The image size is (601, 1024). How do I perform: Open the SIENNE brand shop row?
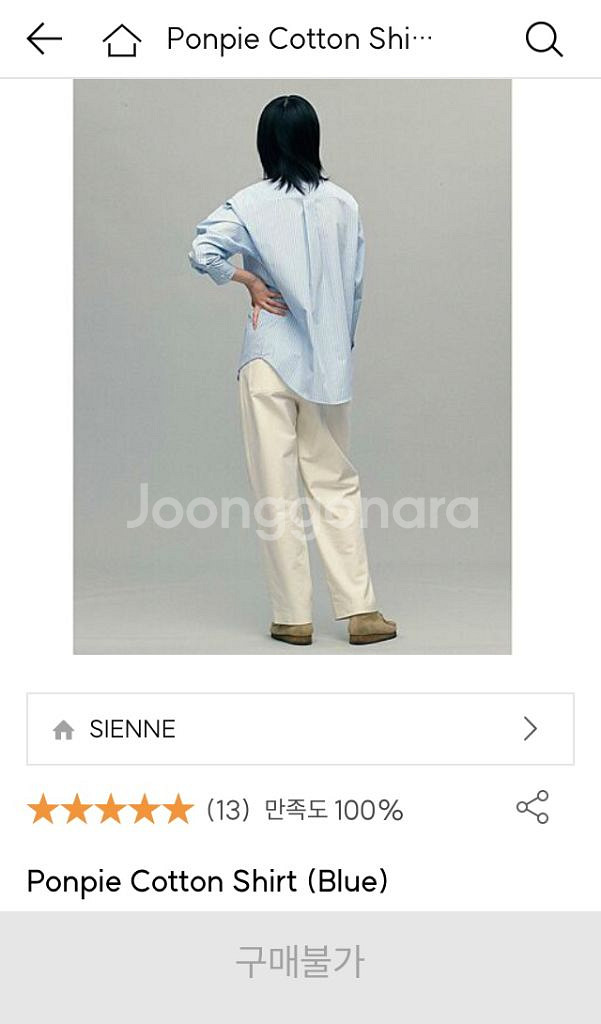pyautogui.click(x=300, y=729)
